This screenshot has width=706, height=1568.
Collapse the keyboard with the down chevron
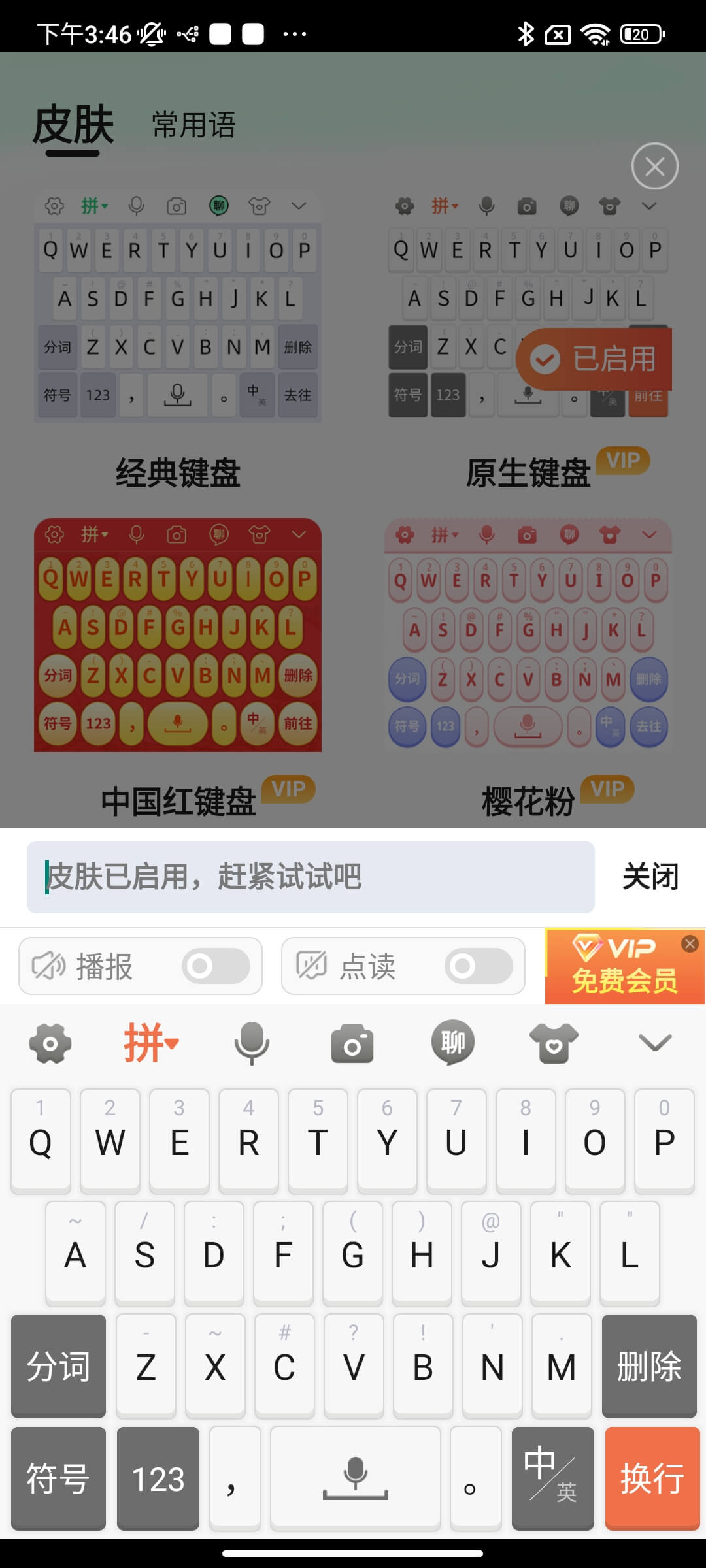tap(654, 1043)
